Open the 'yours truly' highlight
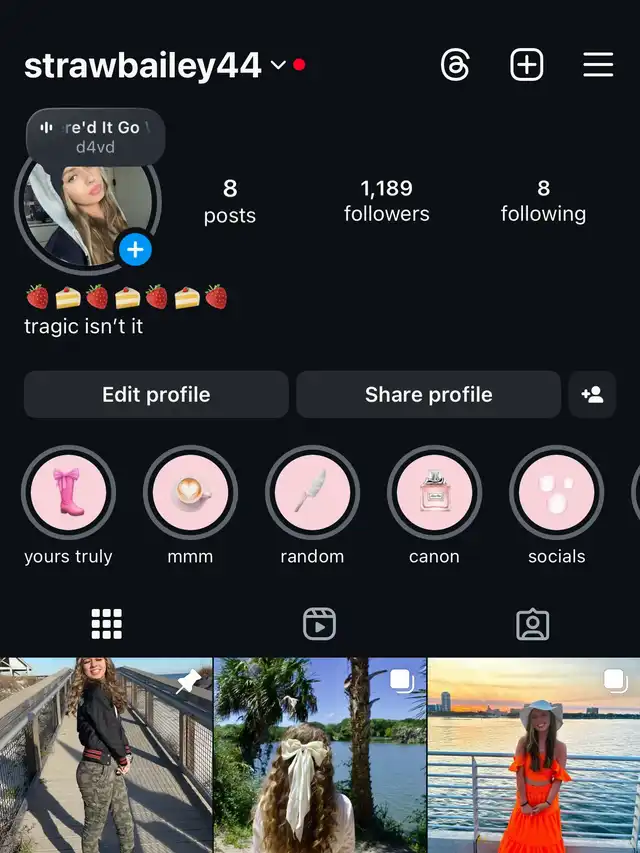Viewport: 640px width, 853px height. tap(68, 493)
